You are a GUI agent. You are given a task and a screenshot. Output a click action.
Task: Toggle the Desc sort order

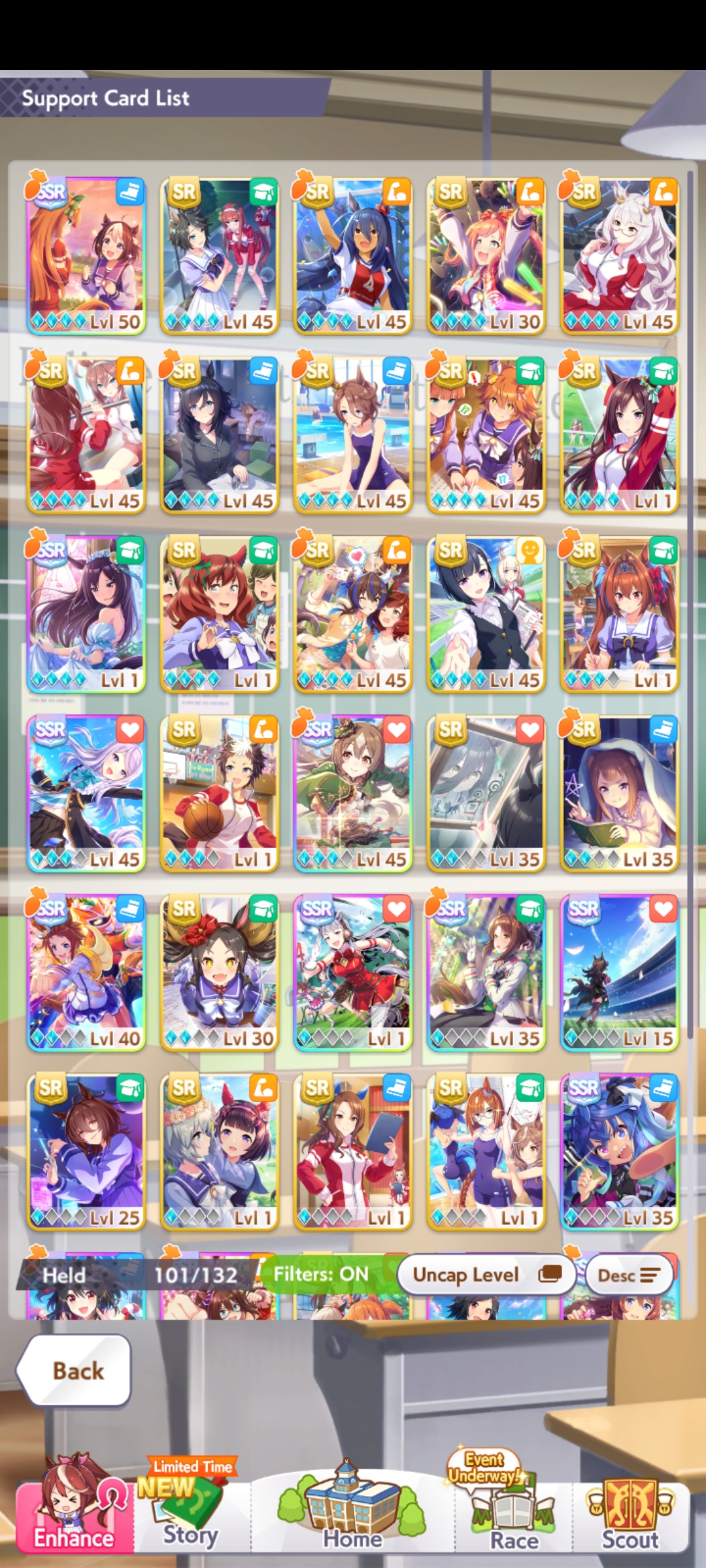(629, 1275)
